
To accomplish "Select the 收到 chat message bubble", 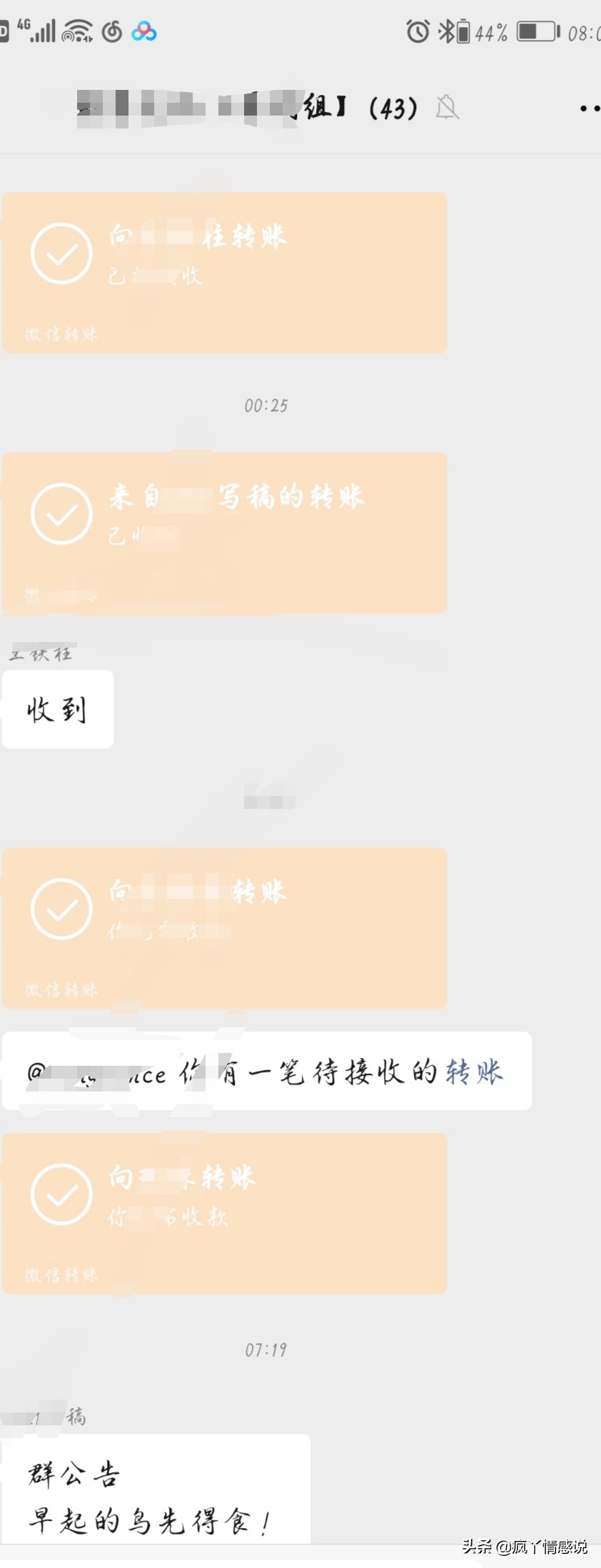I will (x=57, y=708).
